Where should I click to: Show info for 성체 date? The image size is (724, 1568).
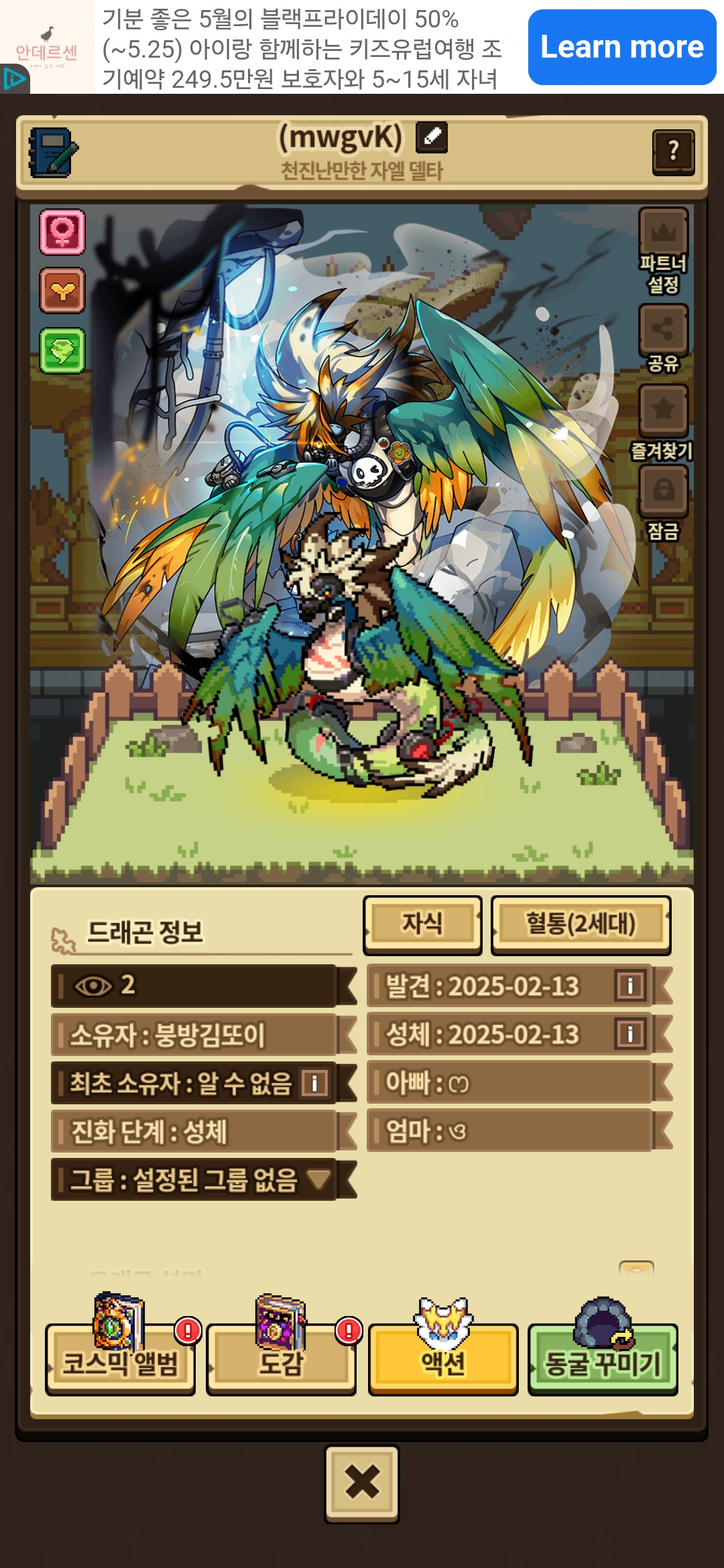pyautogui.click(x=629, y=1034)
